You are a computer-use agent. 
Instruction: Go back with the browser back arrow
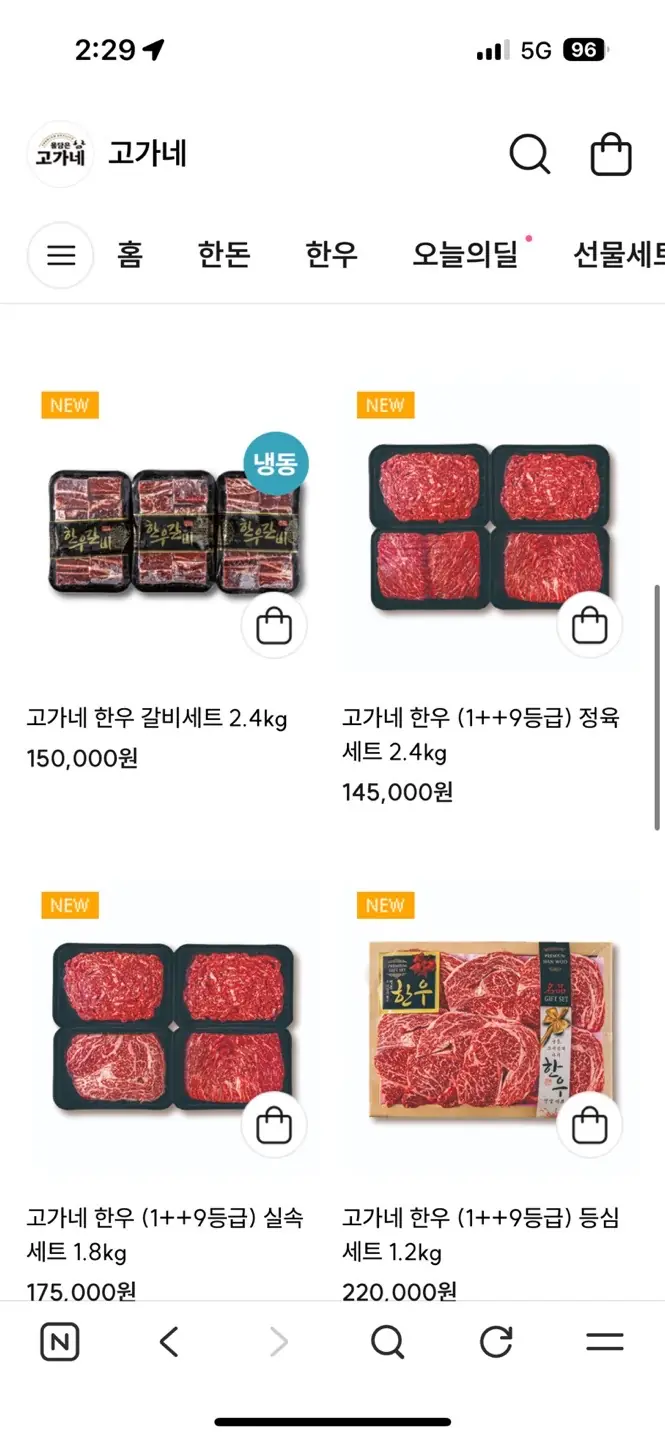click(169, 1342)
